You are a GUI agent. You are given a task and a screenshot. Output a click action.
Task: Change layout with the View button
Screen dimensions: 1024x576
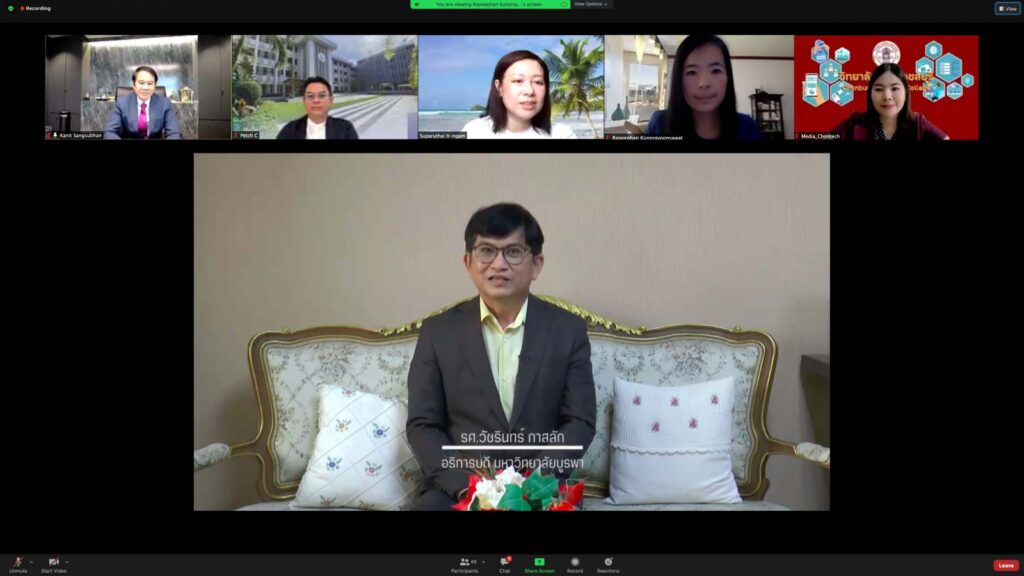pos(1007,8)
